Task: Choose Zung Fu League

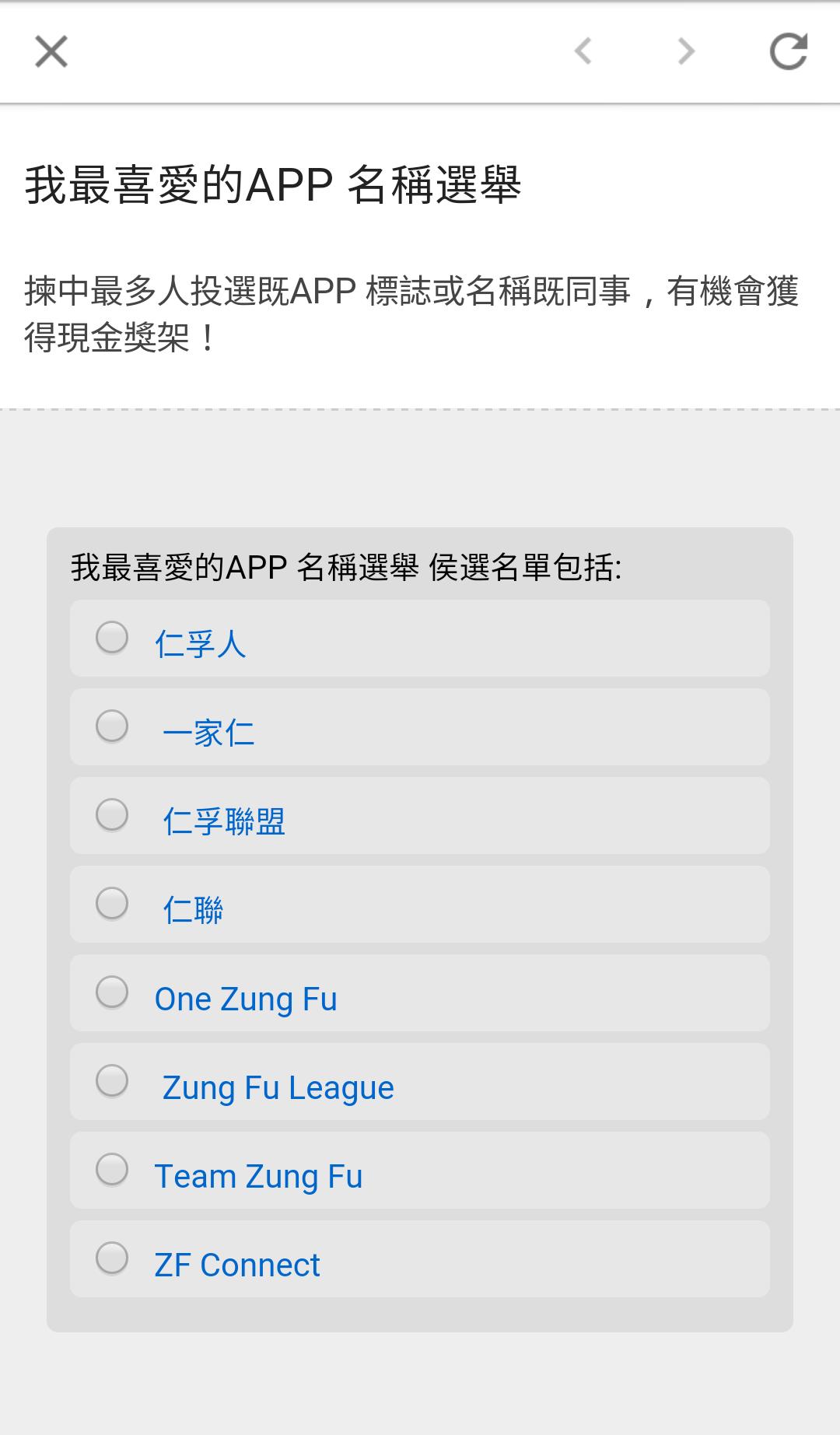Action: point(112,1081)
